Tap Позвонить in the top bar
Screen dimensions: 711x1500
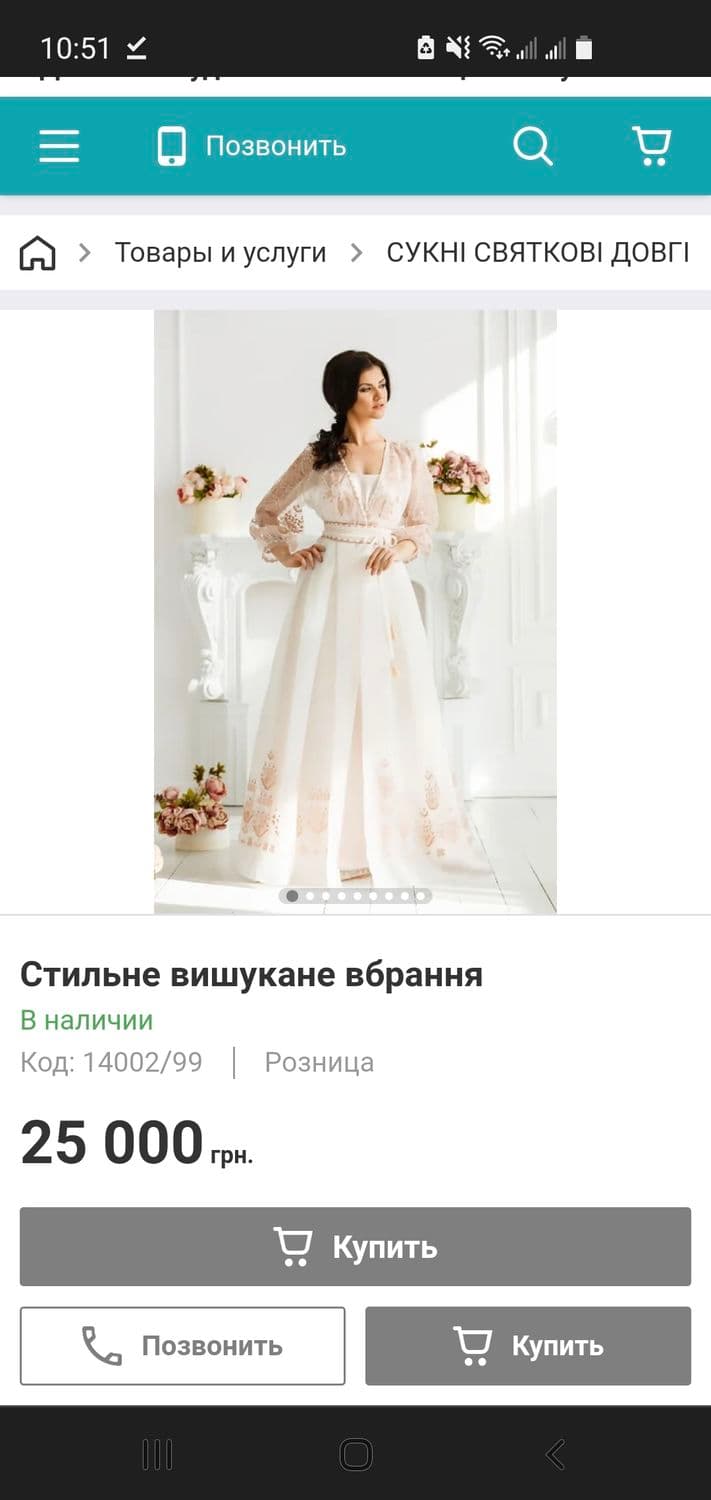click(252, 147)
